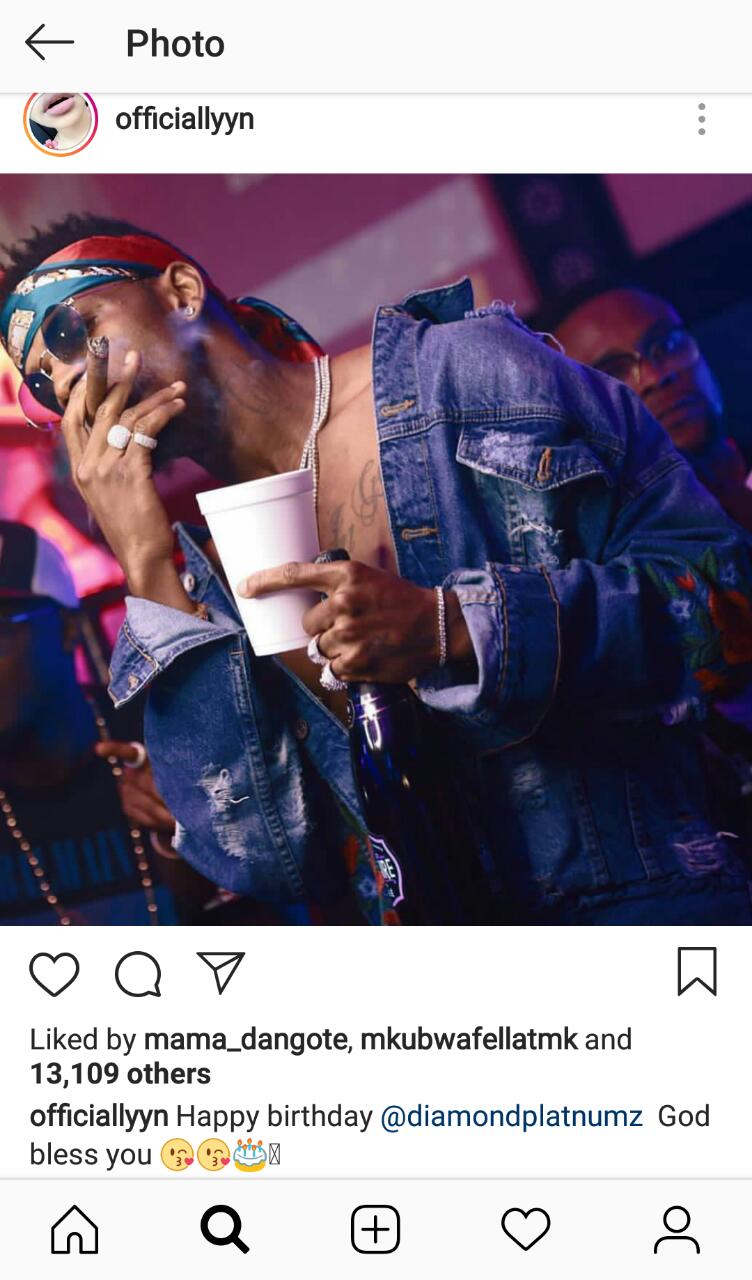Open officiallyyn's profile picture
The width and height of the screenshot is (752, 1280).
point(60,122)
